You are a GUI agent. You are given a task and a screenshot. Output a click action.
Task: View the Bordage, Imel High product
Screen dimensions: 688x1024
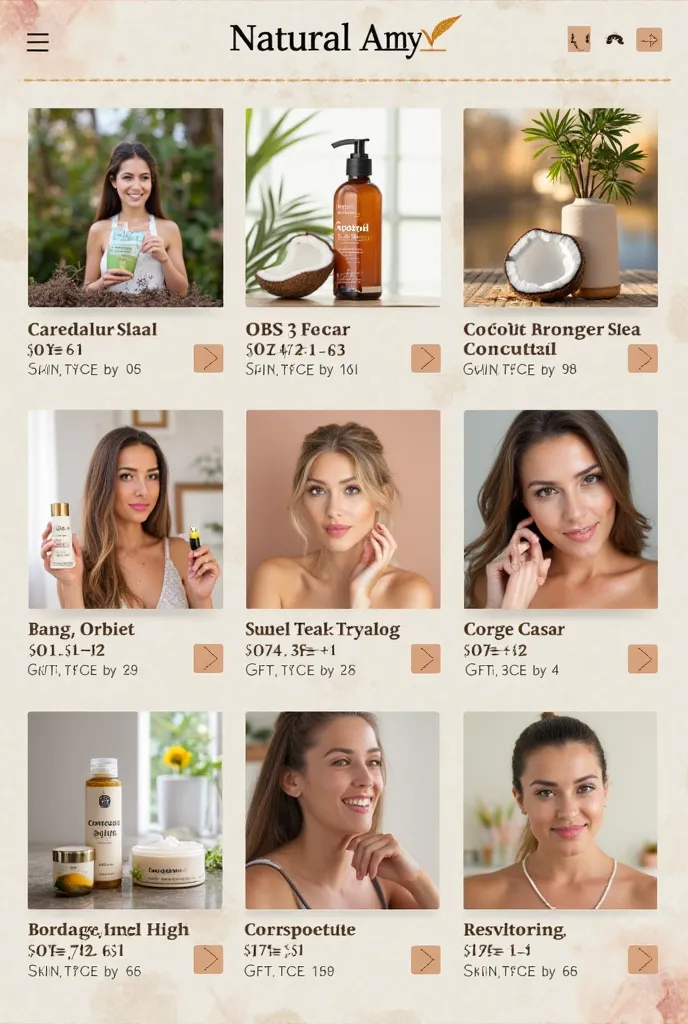pyautogui.click(x=125, y=810)
